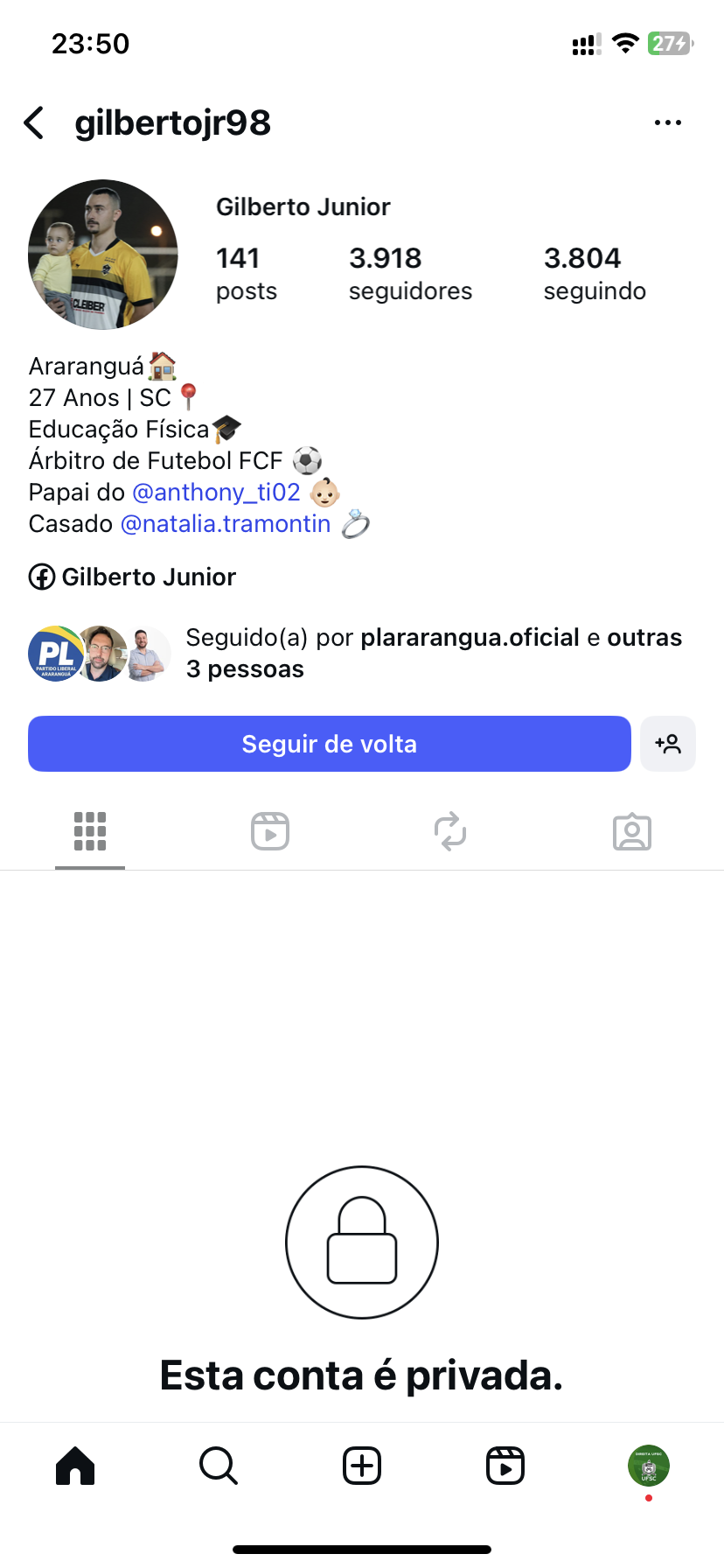Visit the @anthony_ti02 profile link
Viewport: 724px width, 1568px height.
216,493
